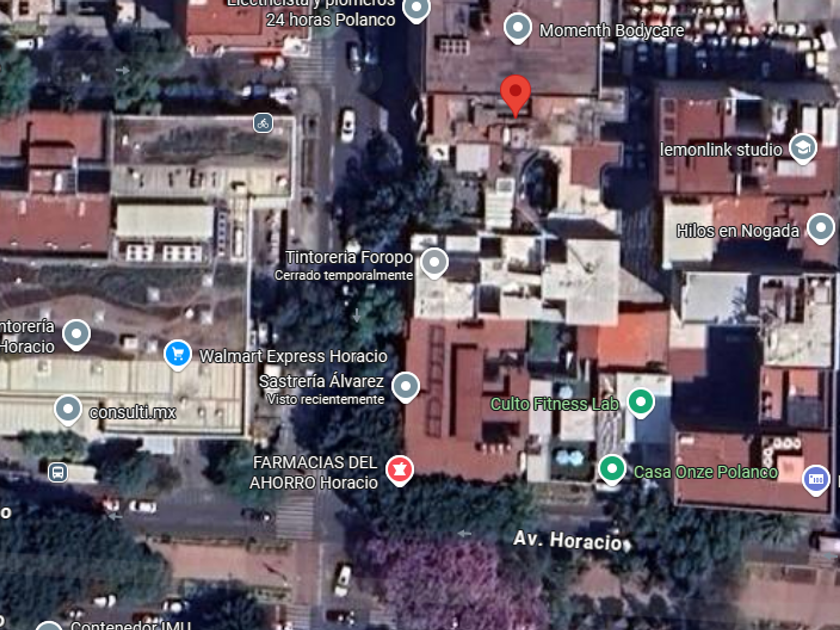The height and width of the screenshot is (630, 840).
Task: Select the Culto Fitness Lab marker
Action: (x=640, y=402)
